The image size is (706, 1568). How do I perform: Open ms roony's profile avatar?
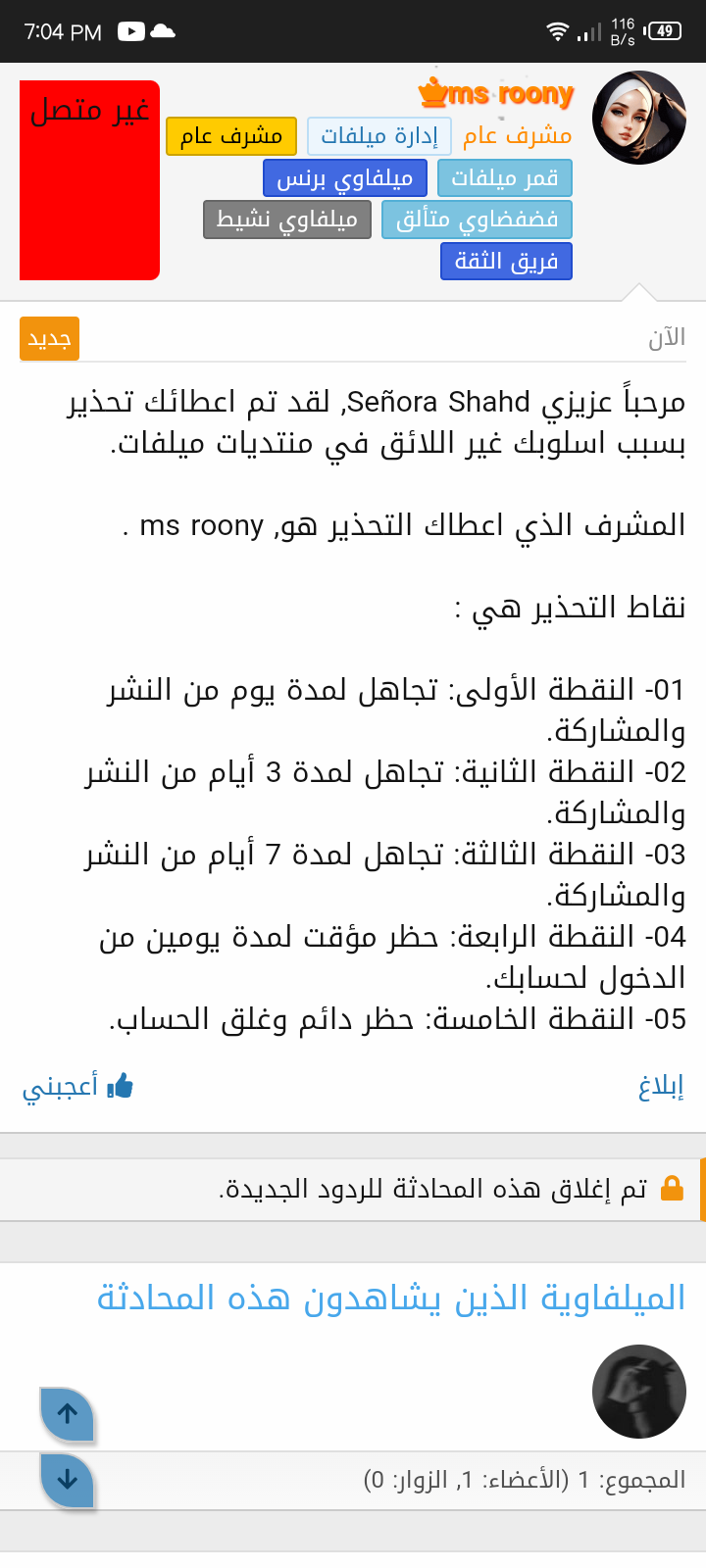pyautogui.click(x=640, y=118)
